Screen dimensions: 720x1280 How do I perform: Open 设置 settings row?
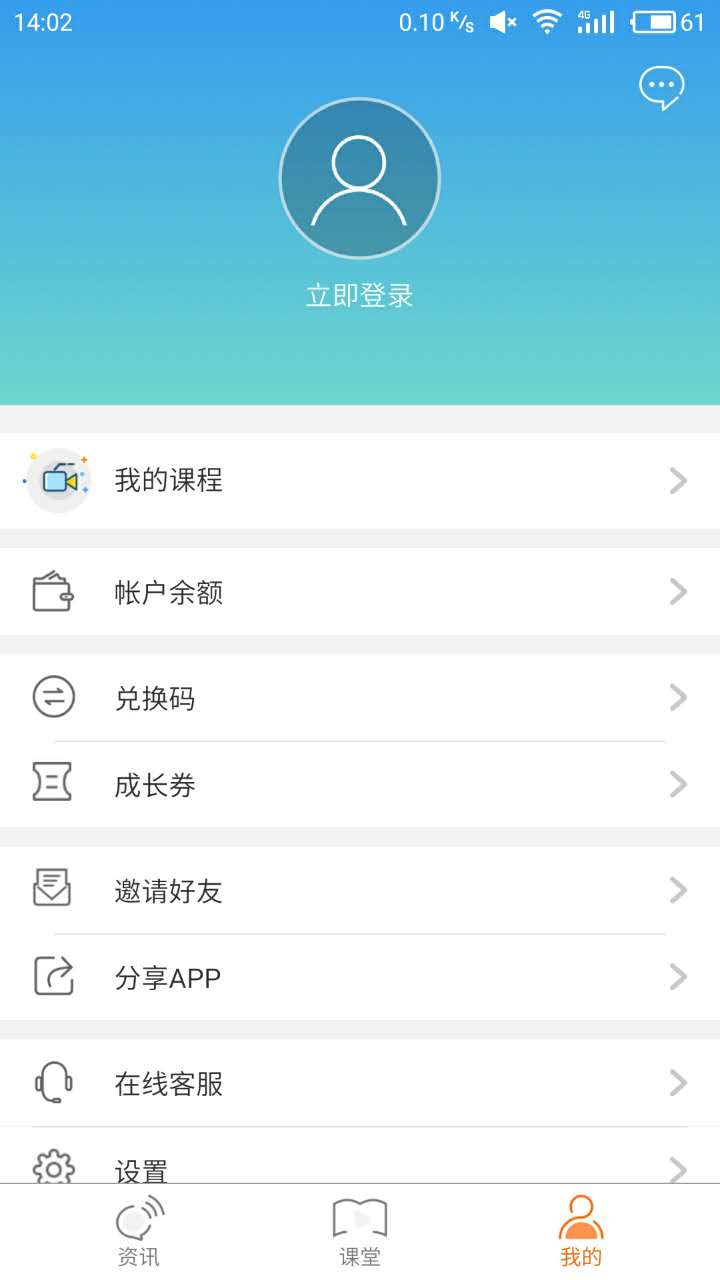(360, 1156)
